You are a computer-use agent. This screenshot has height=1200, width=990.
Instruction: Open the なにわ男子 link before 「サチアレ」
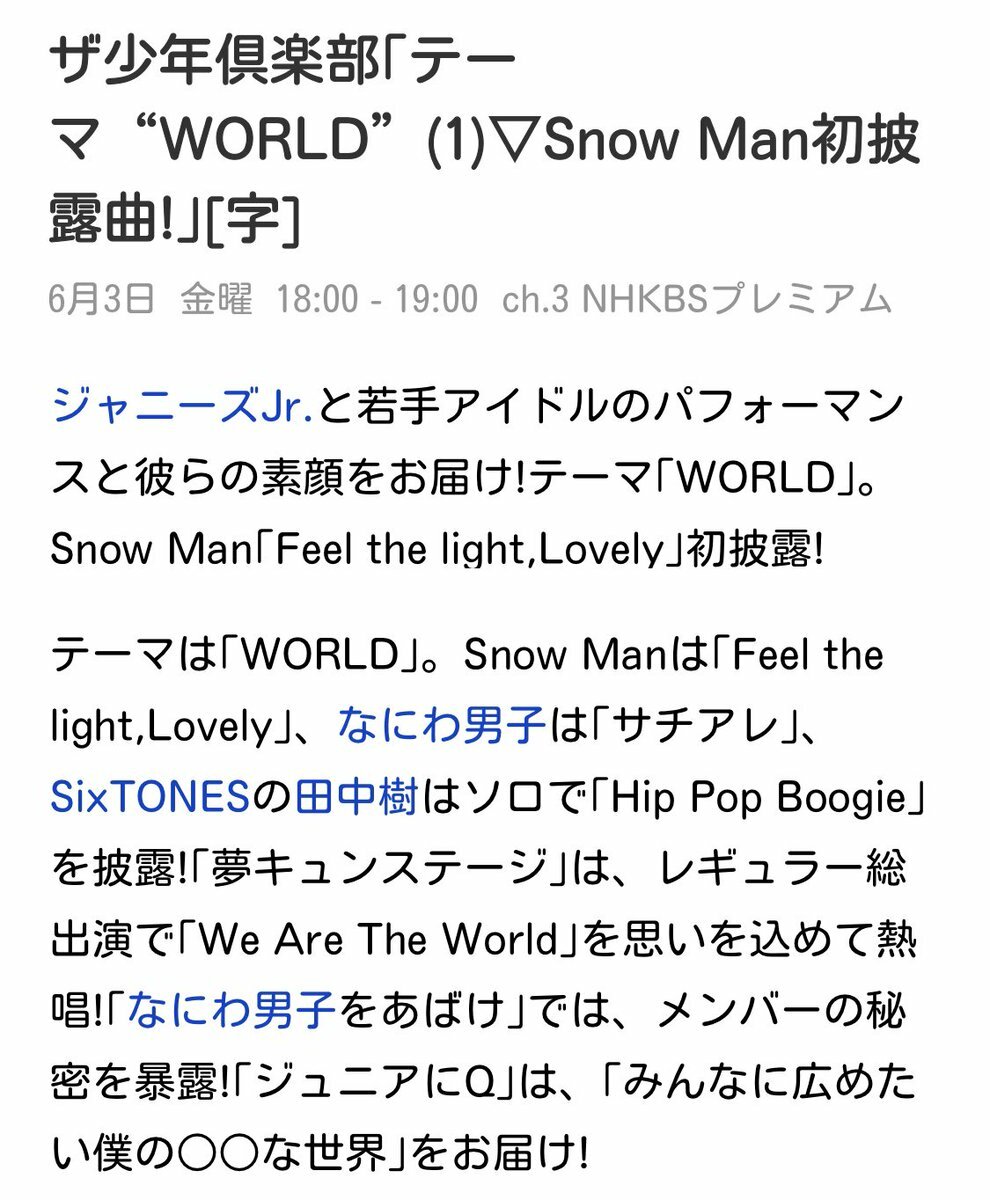point(441,726)
